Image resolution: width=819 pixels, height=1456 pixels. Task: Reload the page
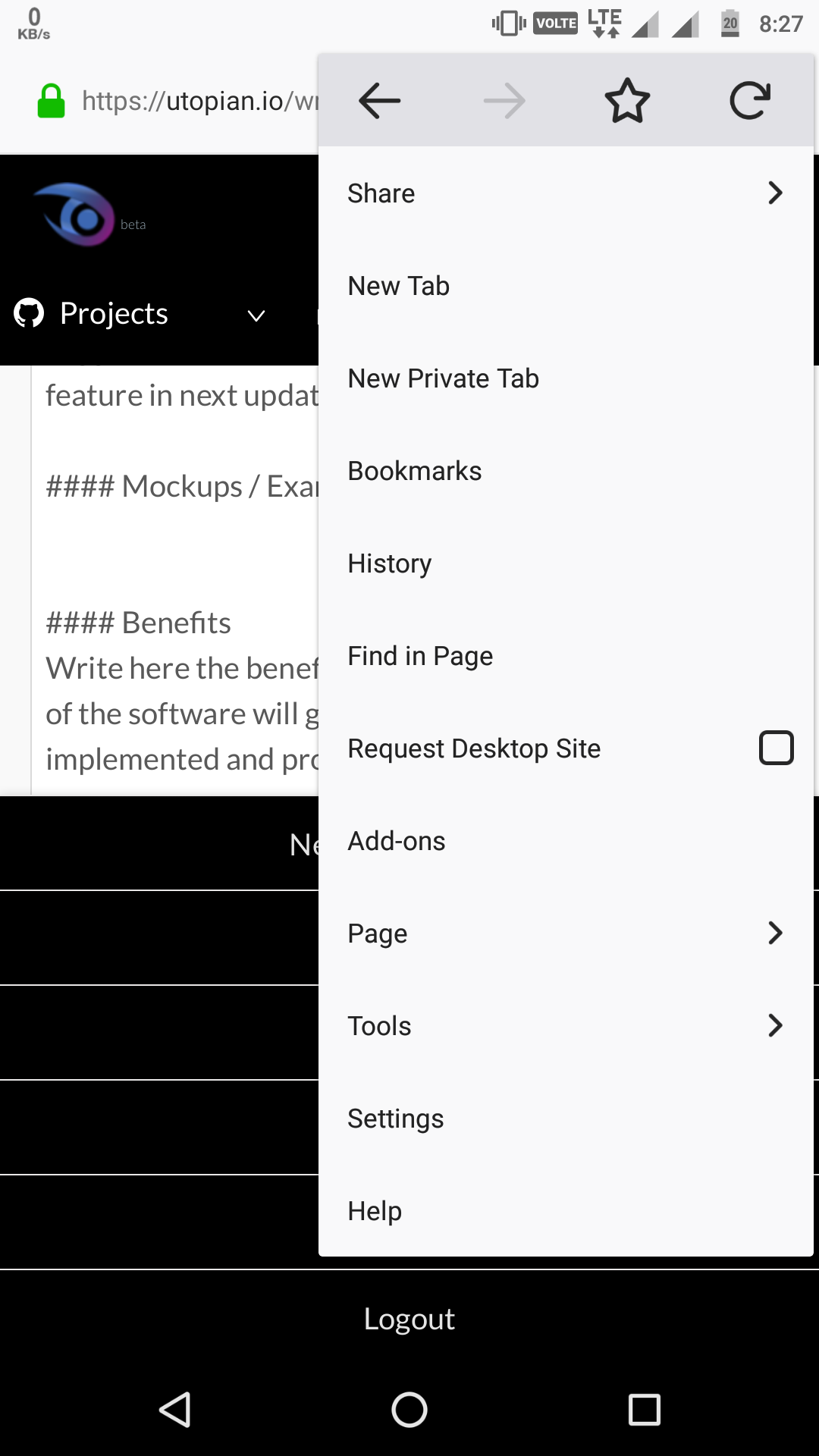(750, 100)
